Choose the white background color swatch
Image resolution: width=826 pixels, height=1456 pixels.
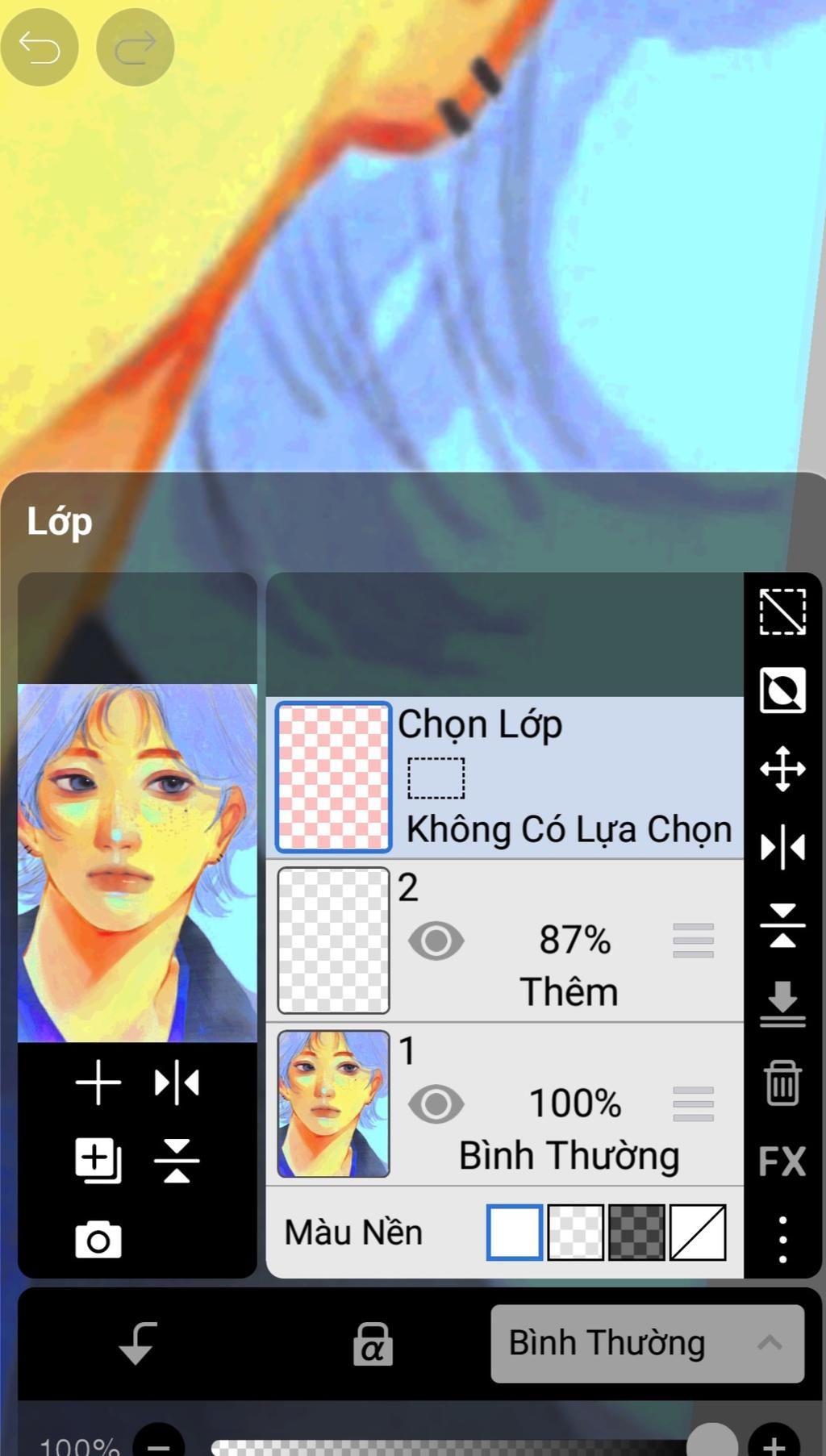[515, 1232]
